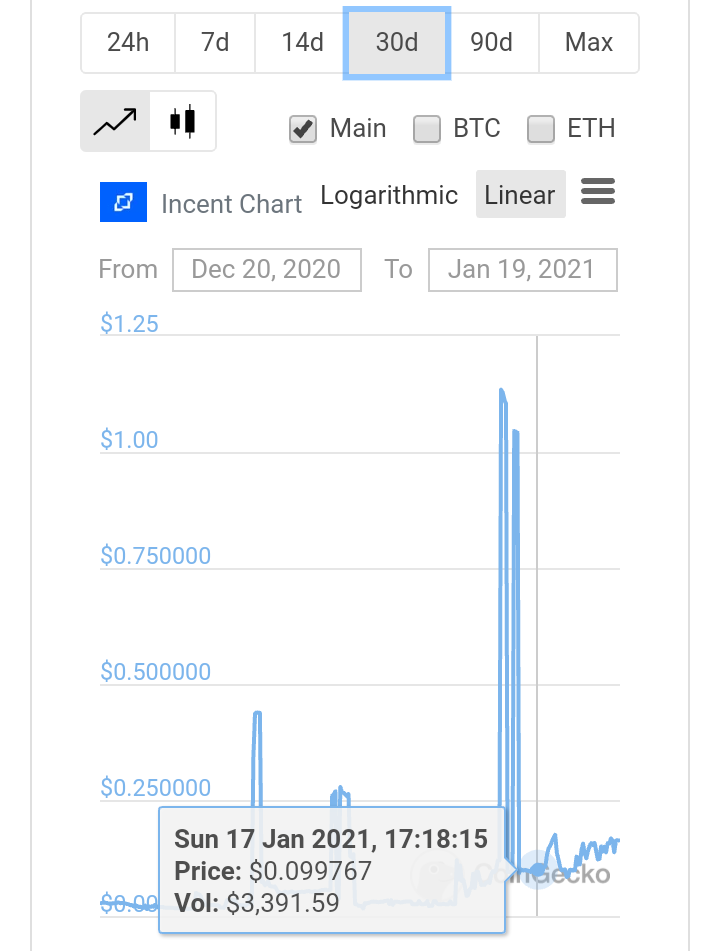
Task: Change the To date field
Action: pyautogui.click(x=523, y=270)
